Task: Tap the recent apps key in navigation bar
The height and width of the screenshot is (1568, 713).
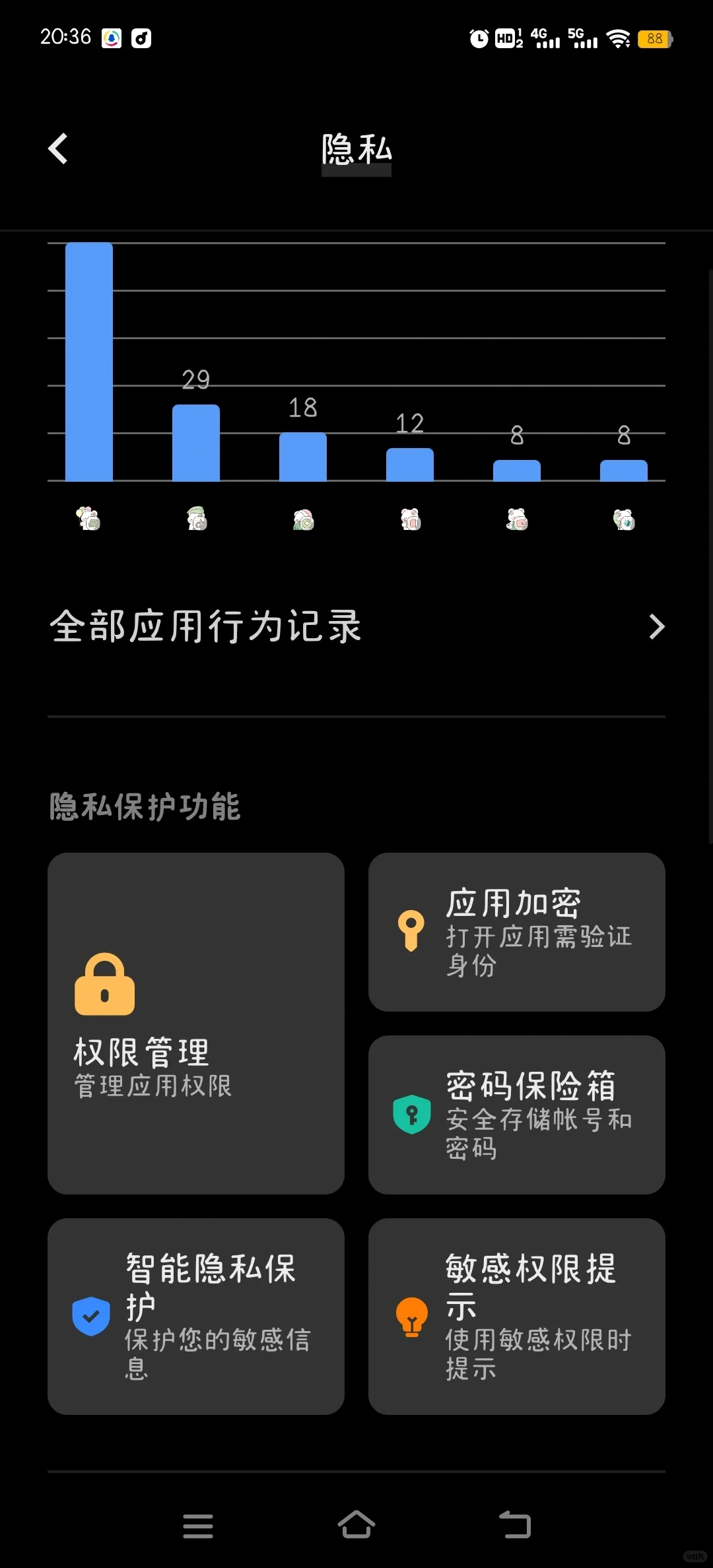Action: tap(198, 1525)
